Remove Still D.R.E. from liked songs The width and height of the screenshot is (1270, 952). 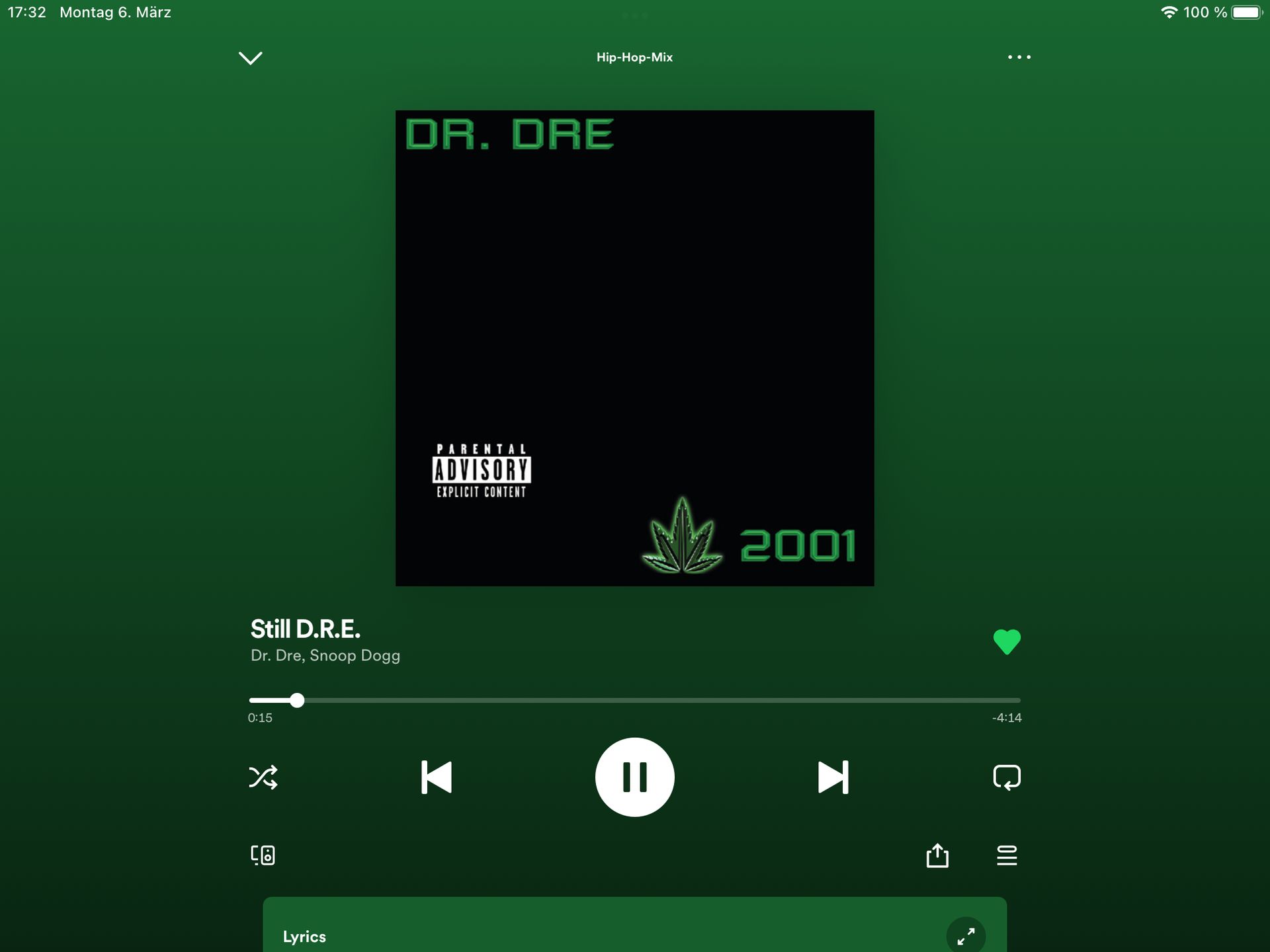click(1007, 641)
